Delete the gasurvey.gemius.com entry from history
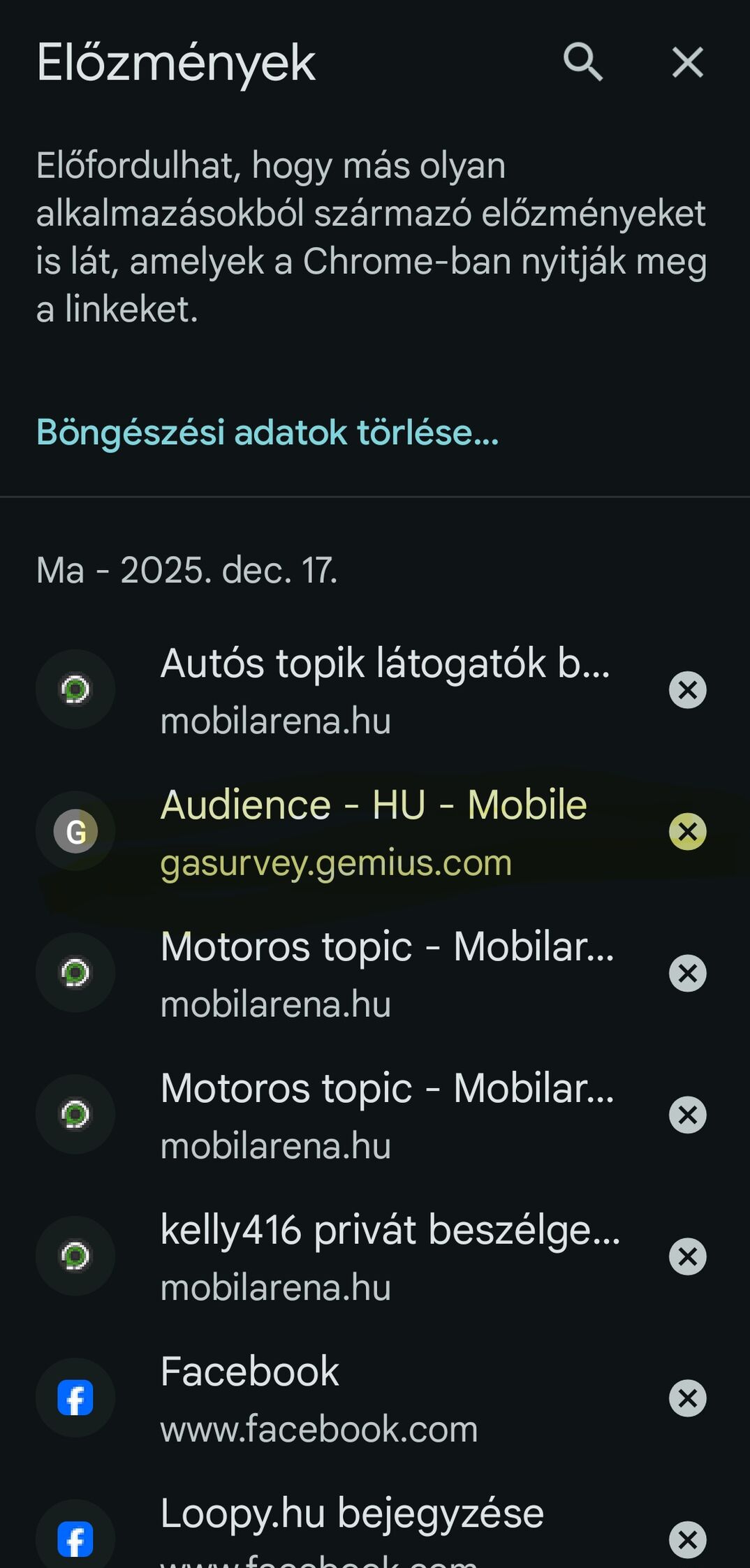Viewport: 750px width, 1568px height. click(687, 832)
